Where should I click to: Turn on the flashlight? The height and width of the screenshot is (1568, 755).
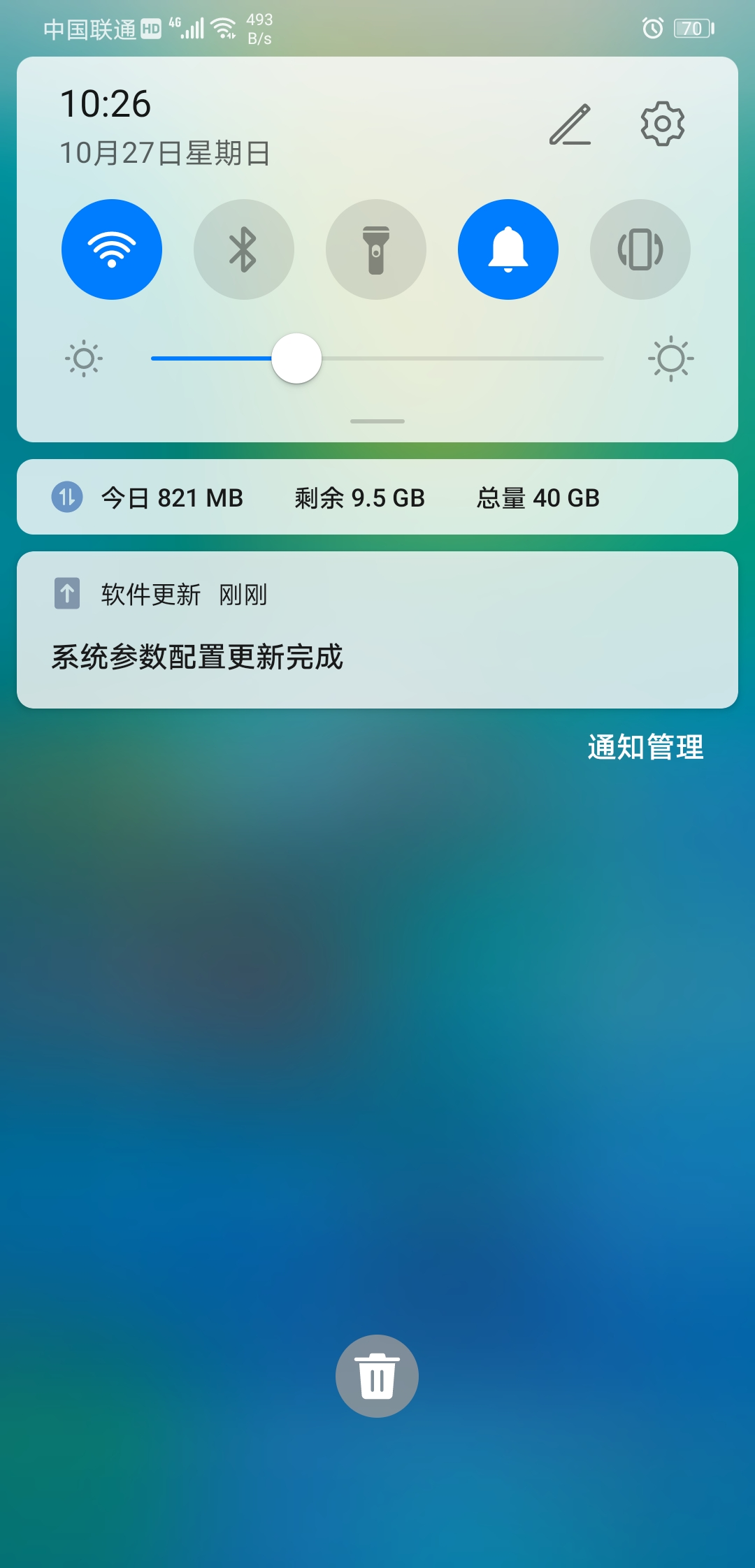coord(376,249)
